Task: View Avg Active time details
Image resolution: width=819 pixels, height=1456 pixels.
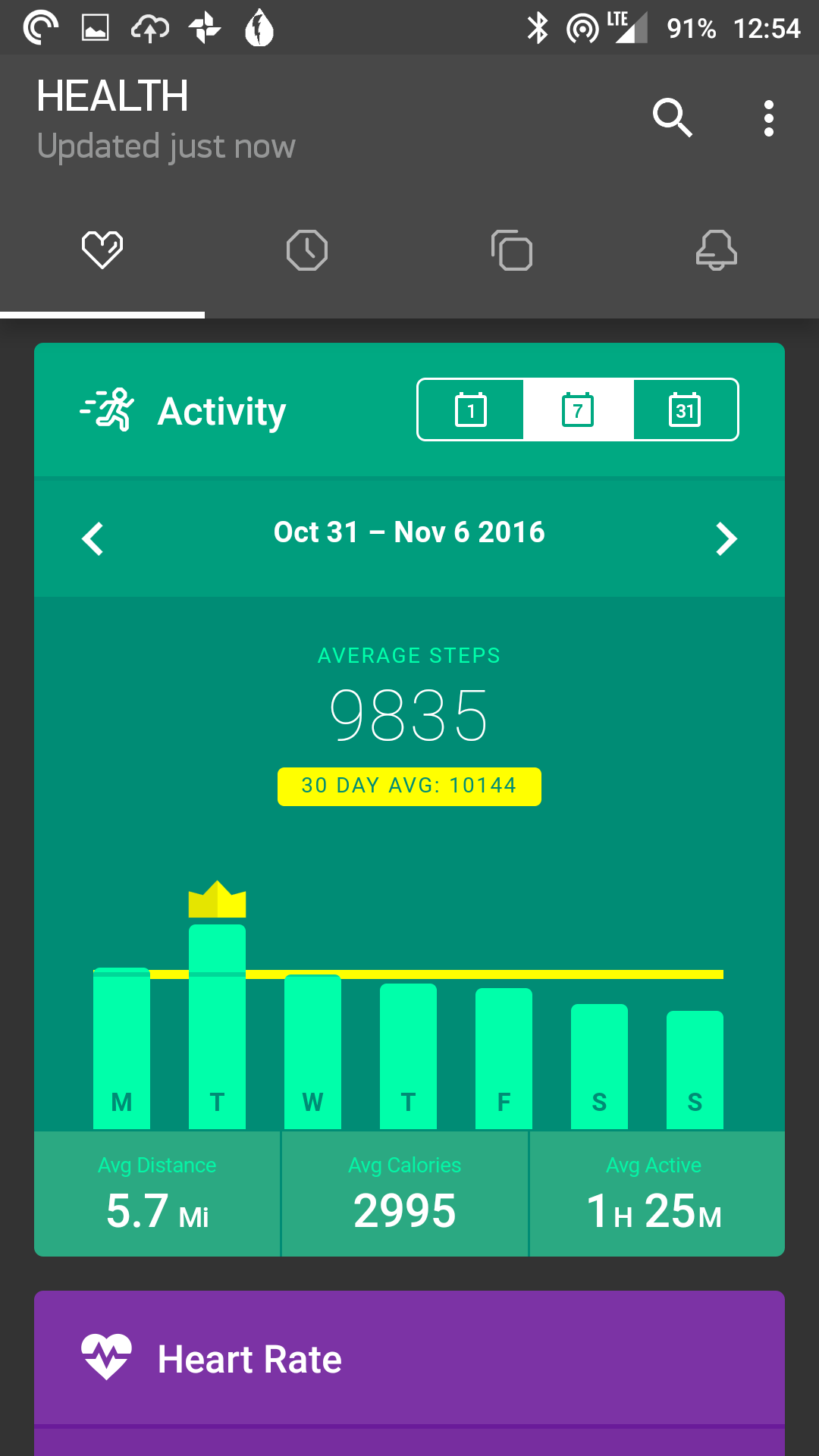Action: pos(657,1194)
